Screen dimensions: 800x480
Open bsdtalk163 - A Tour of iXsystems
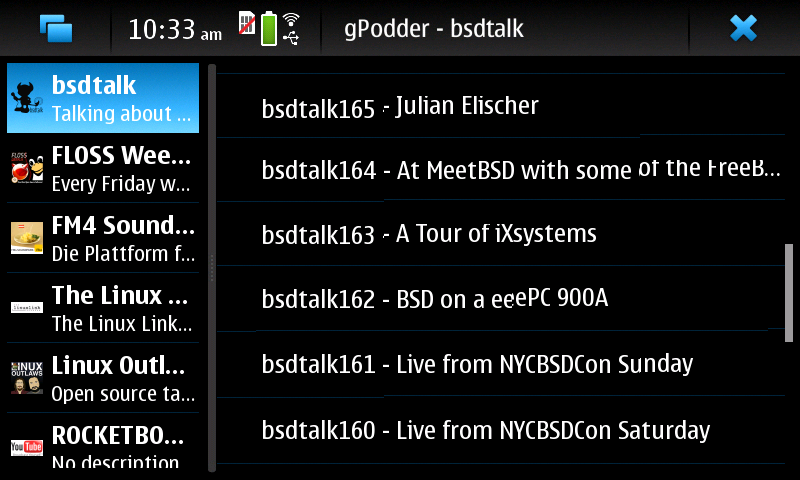[430, 235]
